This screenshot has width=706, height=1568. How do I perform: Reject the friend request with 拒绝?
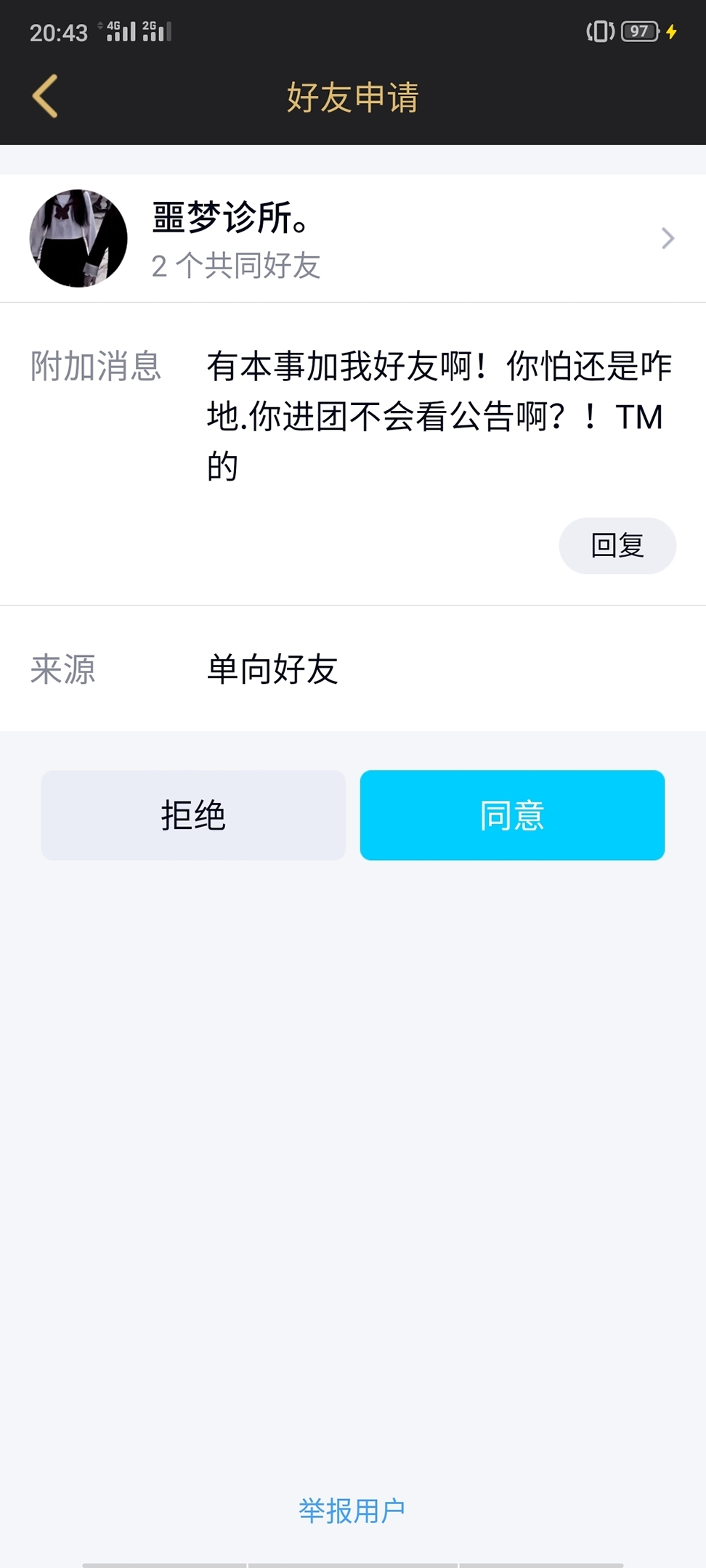[x=193, y=815]
